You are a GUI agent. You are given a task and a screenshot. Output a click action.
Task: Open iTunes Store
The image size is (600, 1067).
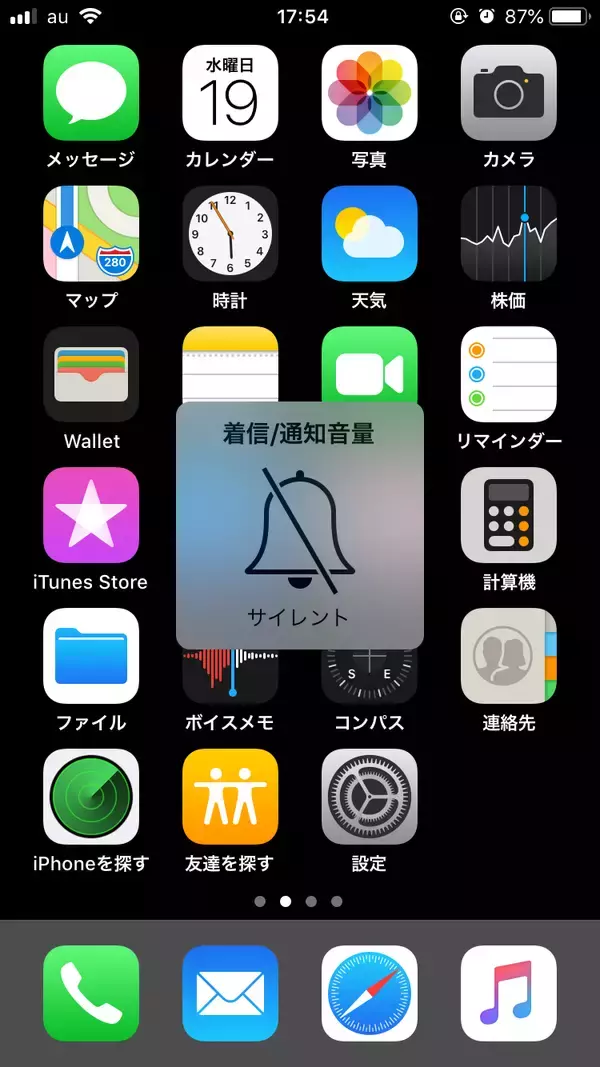pyautogui.click(x=91, y=515)
